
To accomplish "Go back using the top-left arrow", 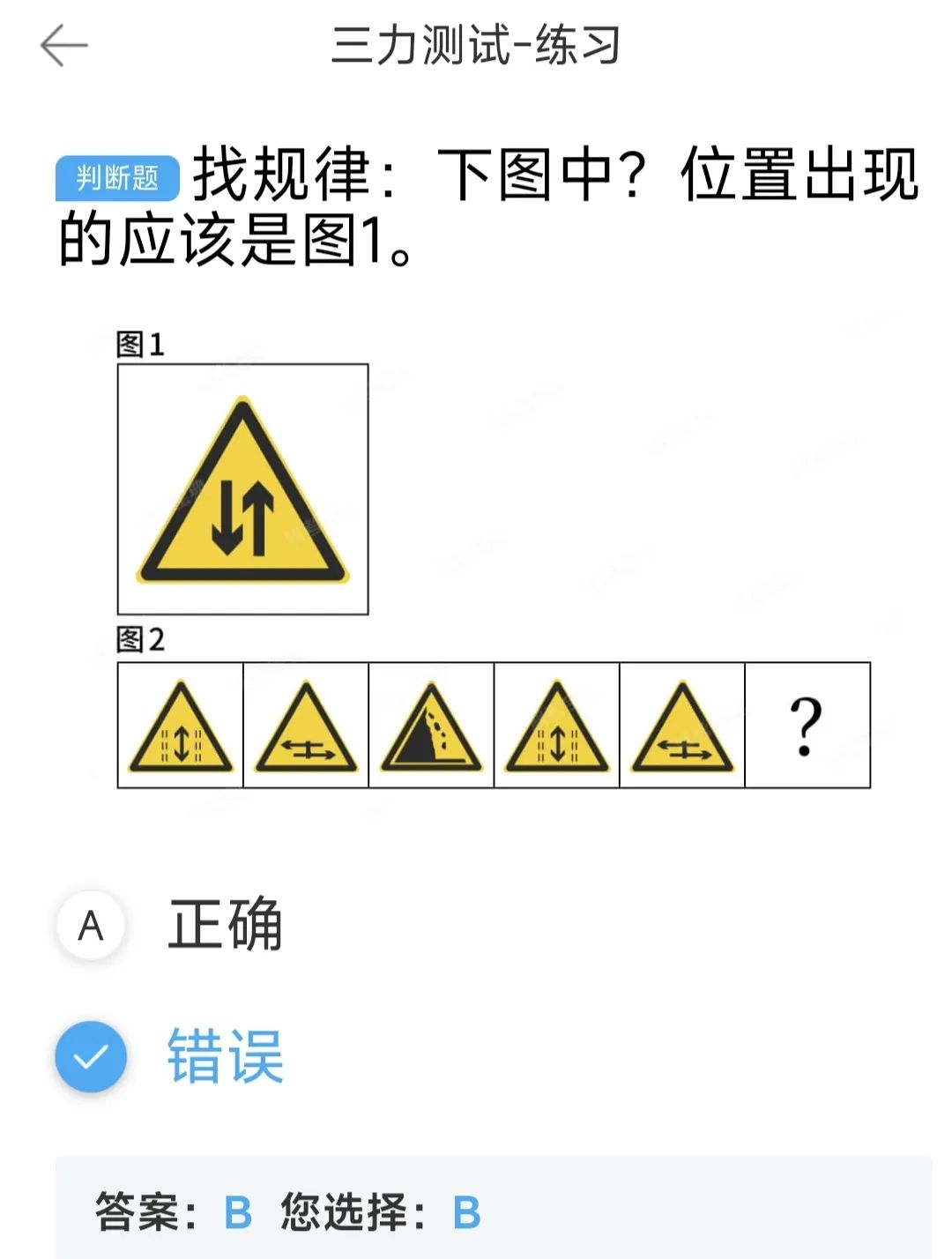I will [x=63, y=45].
